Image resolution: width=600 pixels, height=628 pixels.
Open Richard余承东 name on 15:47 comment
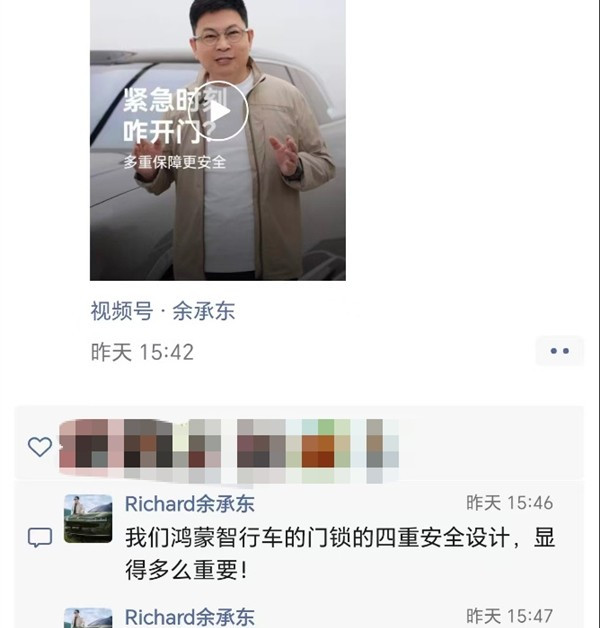(189, 617)
